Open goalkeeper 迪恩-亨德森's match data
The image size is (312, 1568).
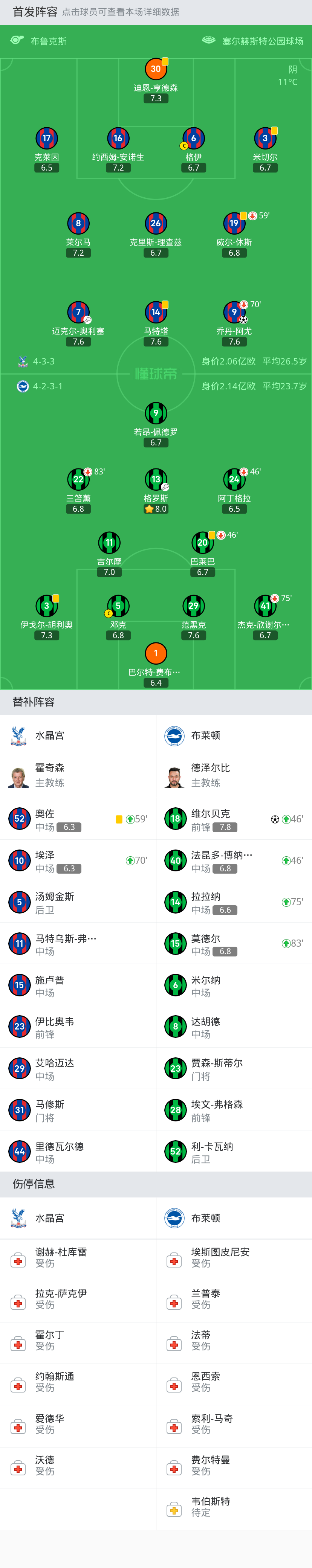click(156, 69)
